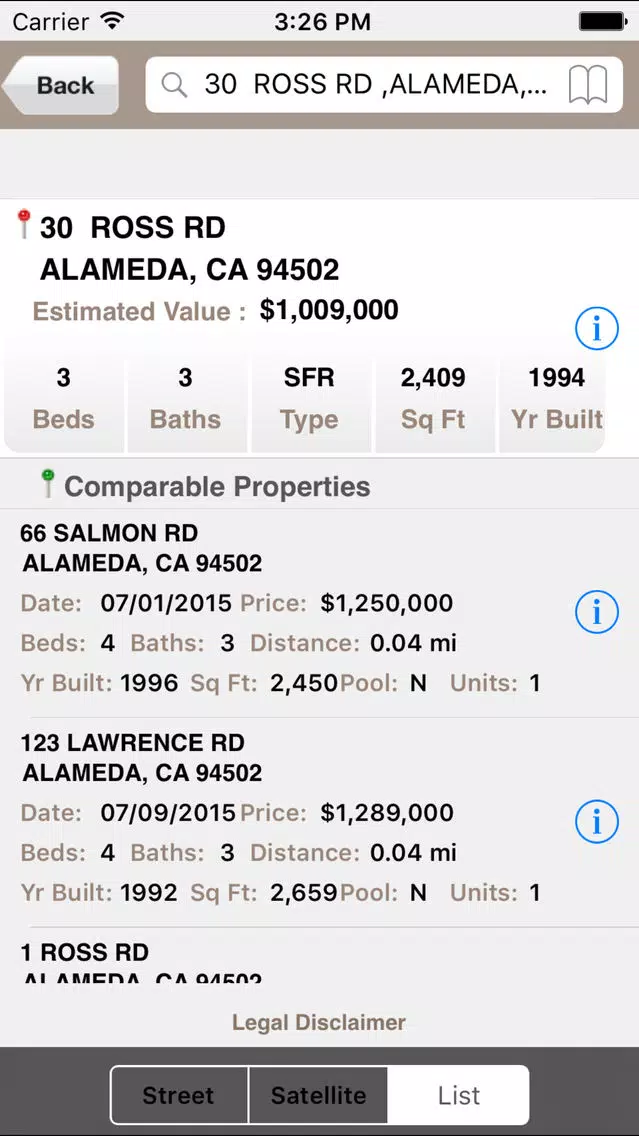
Task: Switch to Street map view
Action: [179, 1095]
